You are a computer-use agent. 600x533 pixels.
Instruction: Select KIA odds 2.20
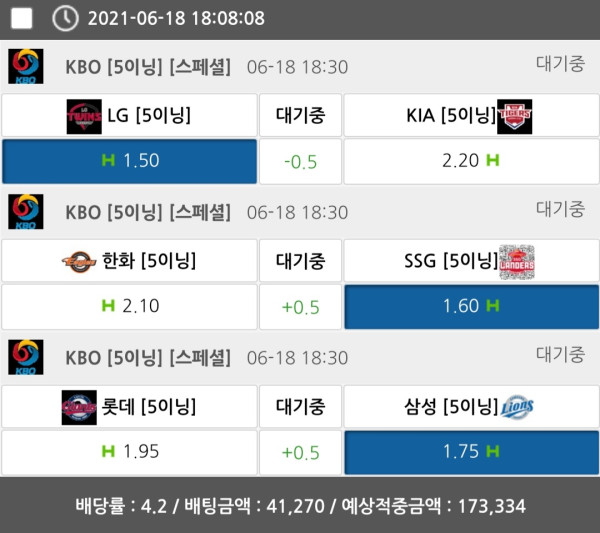(x=470, y=161)
